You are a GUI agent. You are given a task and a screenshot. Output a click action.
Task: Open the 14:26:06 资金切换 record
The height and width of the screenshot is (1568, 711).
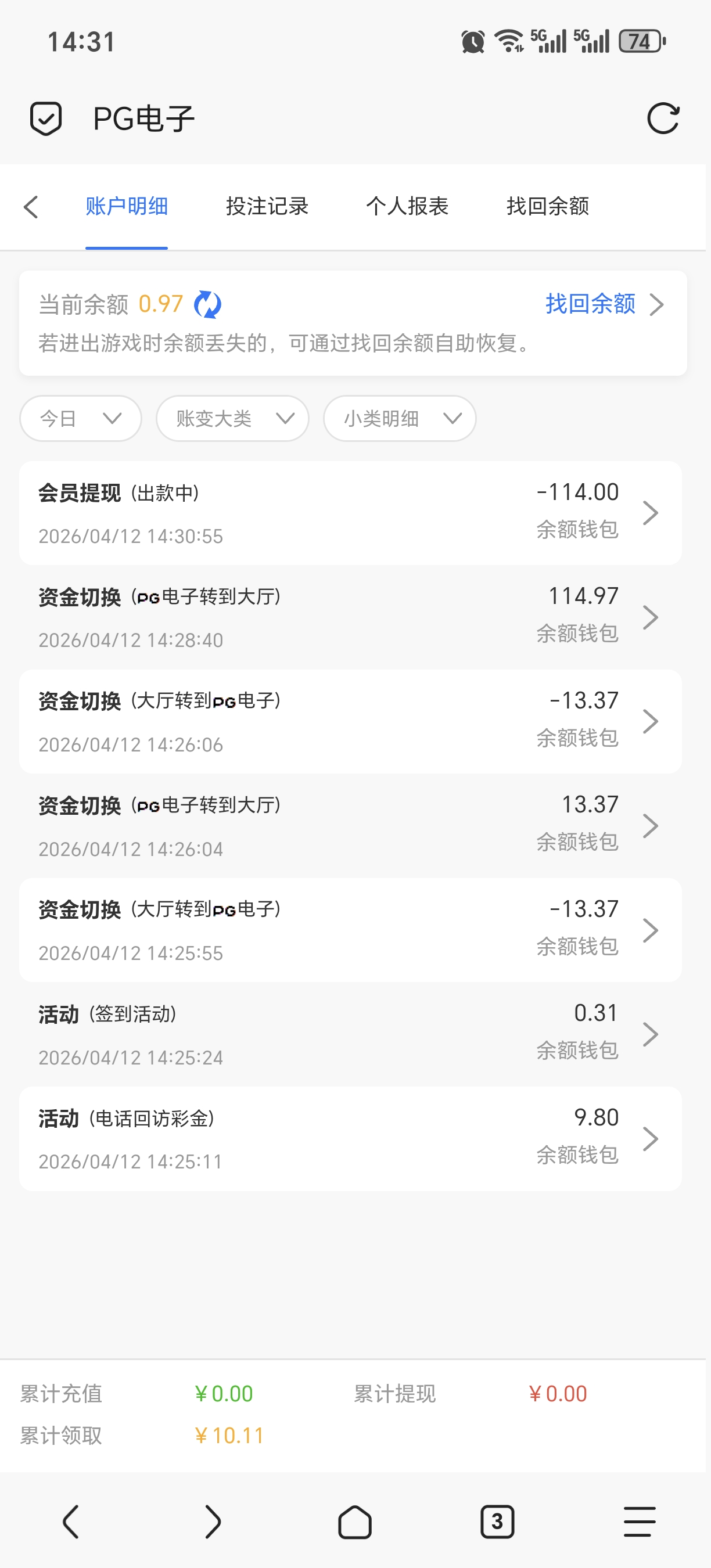coord(350,722)
